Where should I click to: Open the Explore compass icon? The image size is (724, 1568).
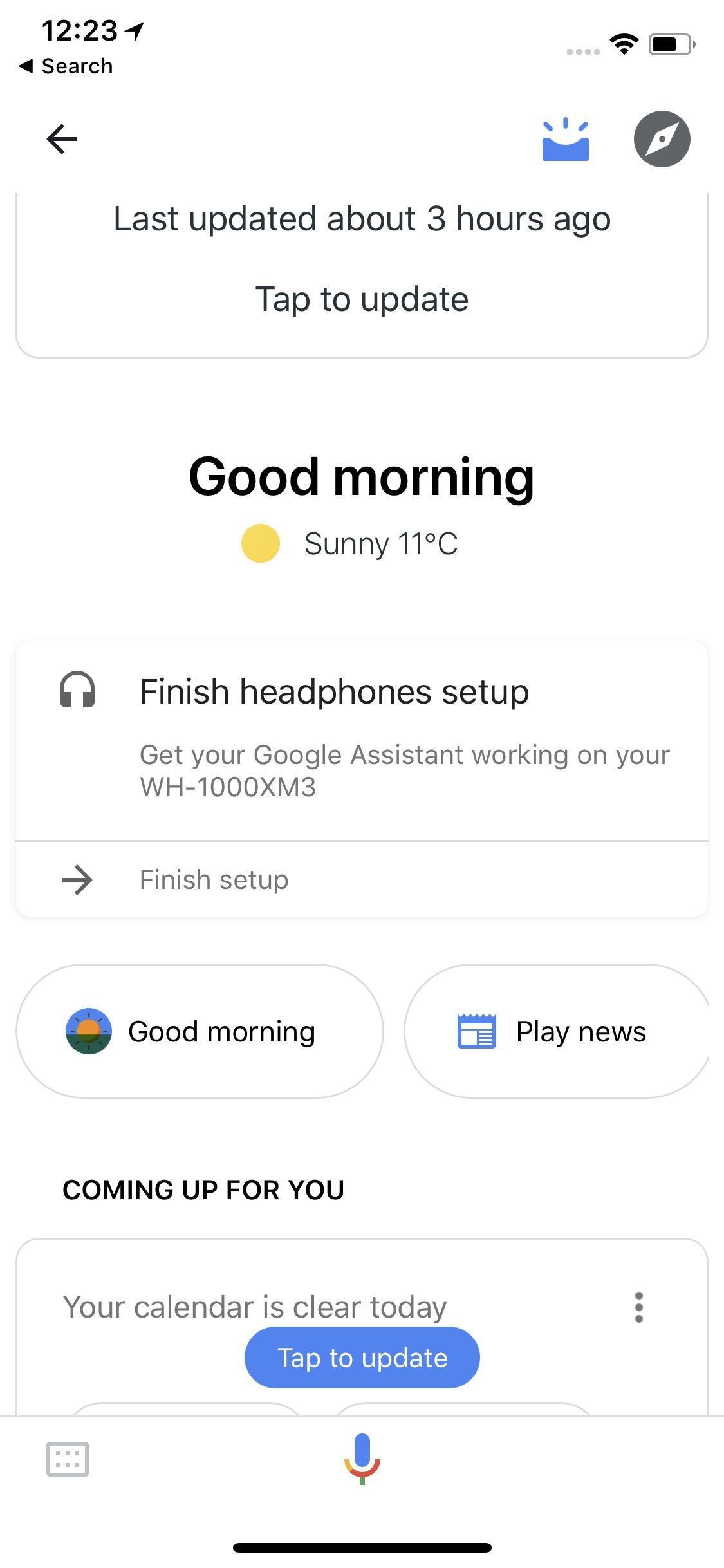tap(662, 139)
